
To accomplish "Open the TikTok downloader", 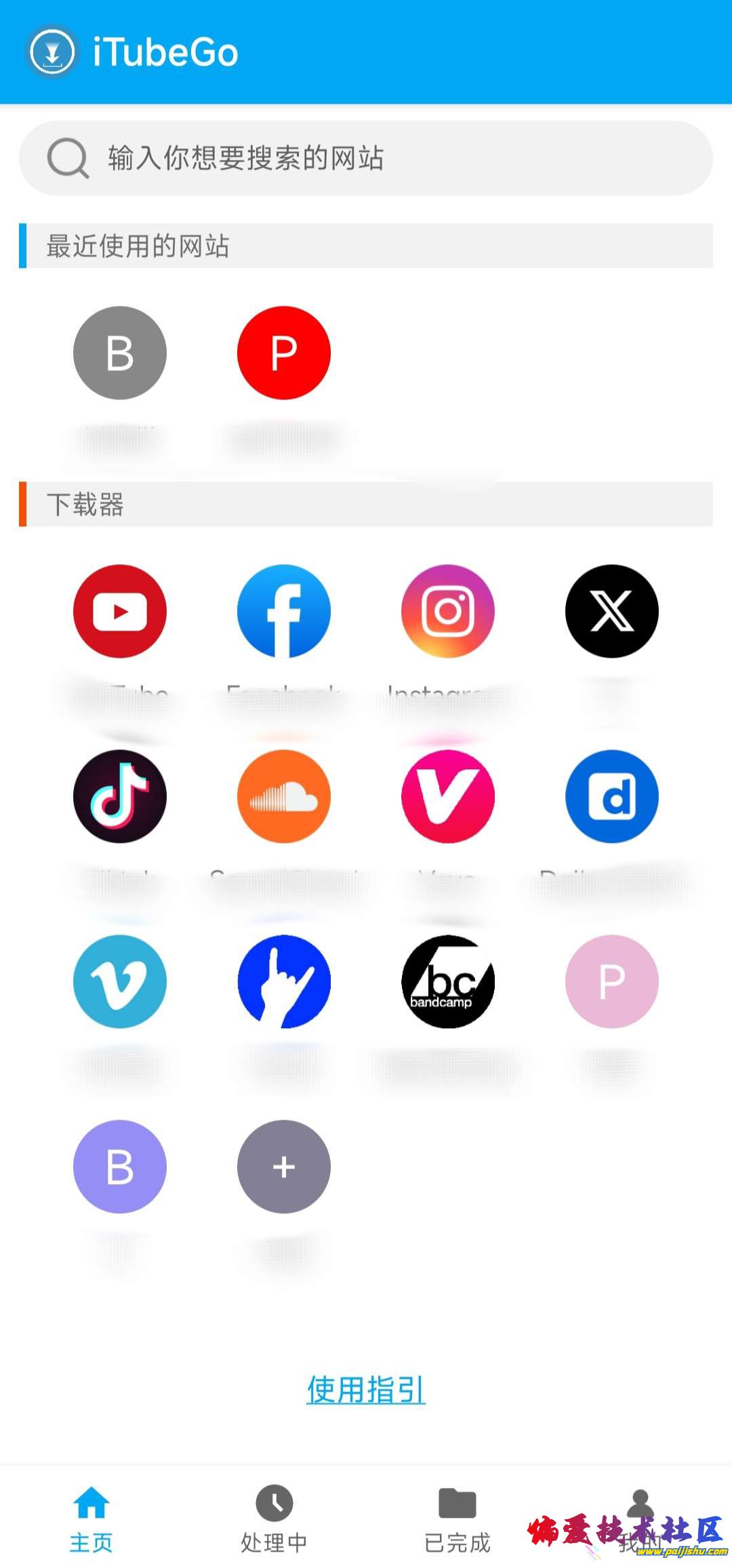I will coord(120,796).
